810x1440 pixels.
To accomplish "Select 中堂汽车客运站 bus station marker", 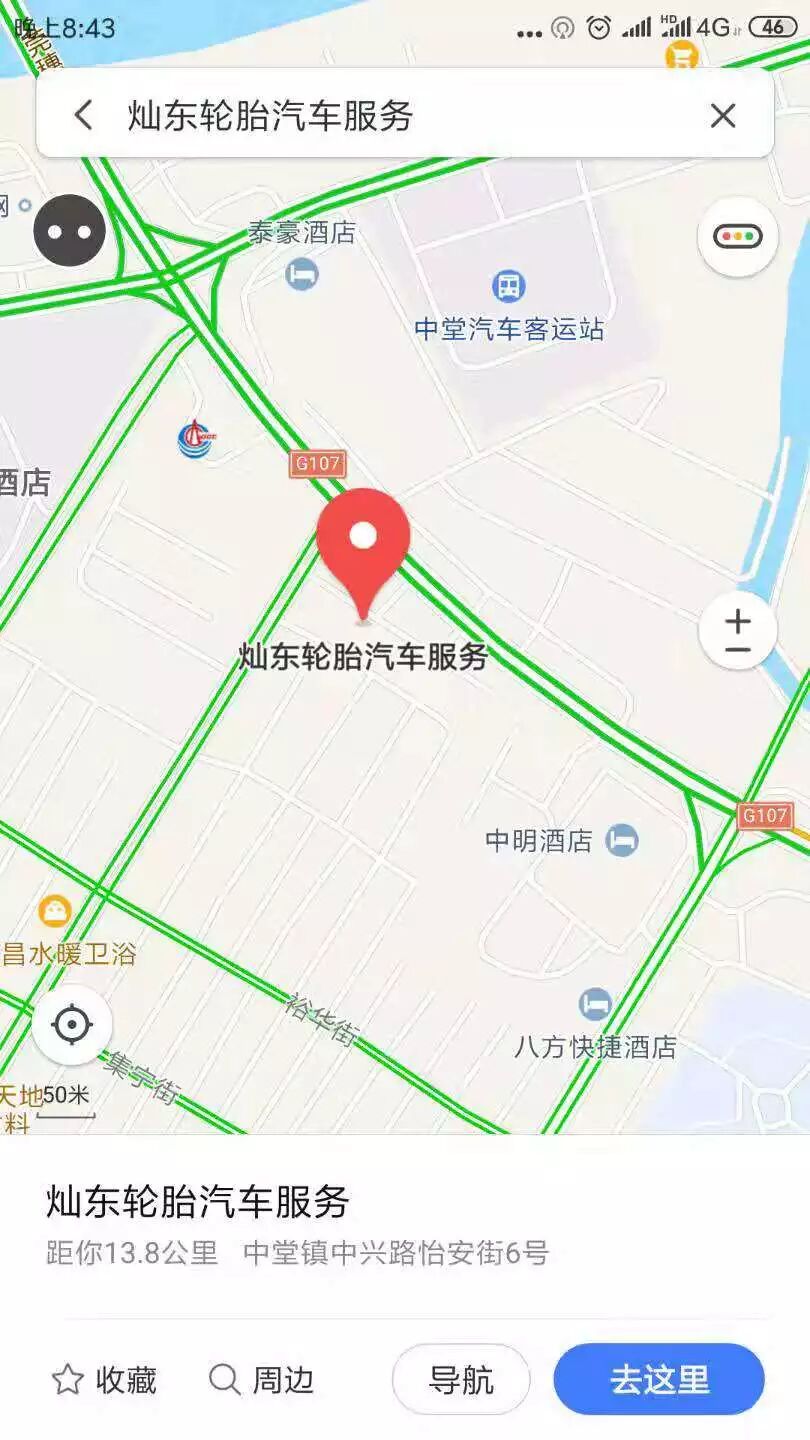I will [509, 287].
